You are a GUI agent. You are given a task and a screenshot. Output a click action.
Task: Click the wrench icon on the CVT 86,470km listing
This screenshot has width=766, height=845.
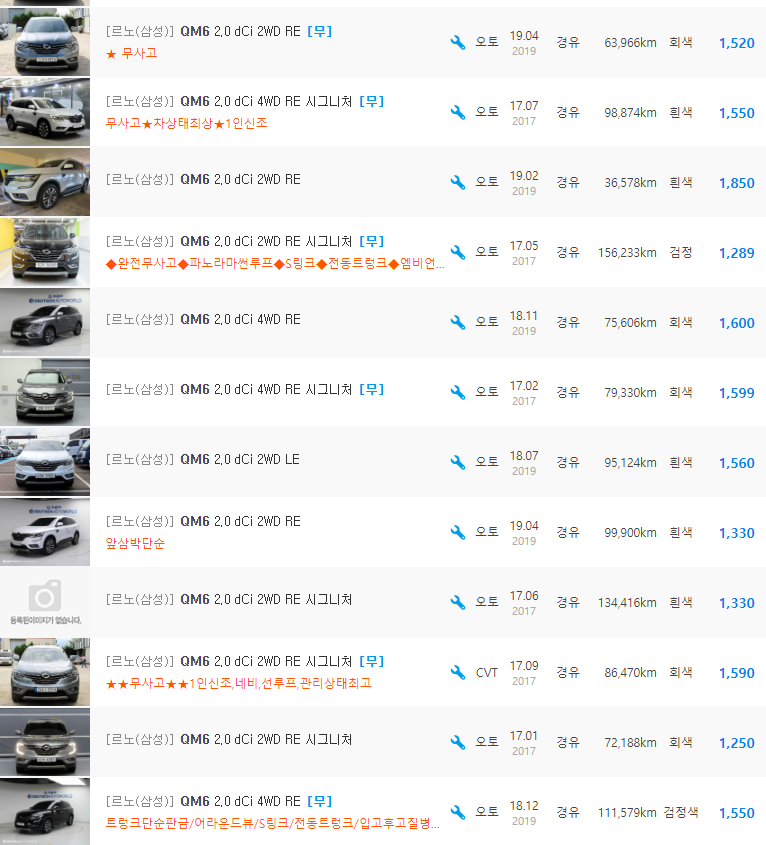coord(458,672)
